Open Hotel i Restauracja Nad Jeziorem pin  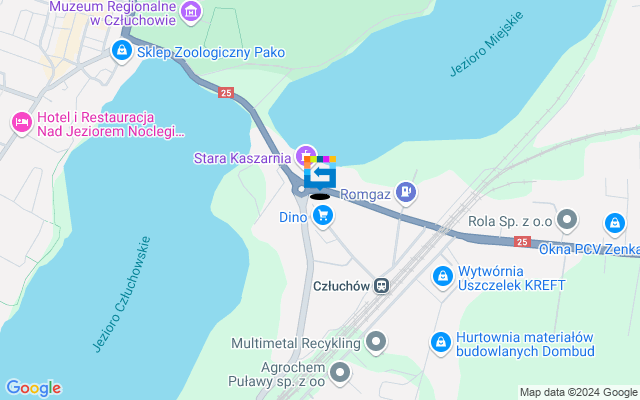20,122
